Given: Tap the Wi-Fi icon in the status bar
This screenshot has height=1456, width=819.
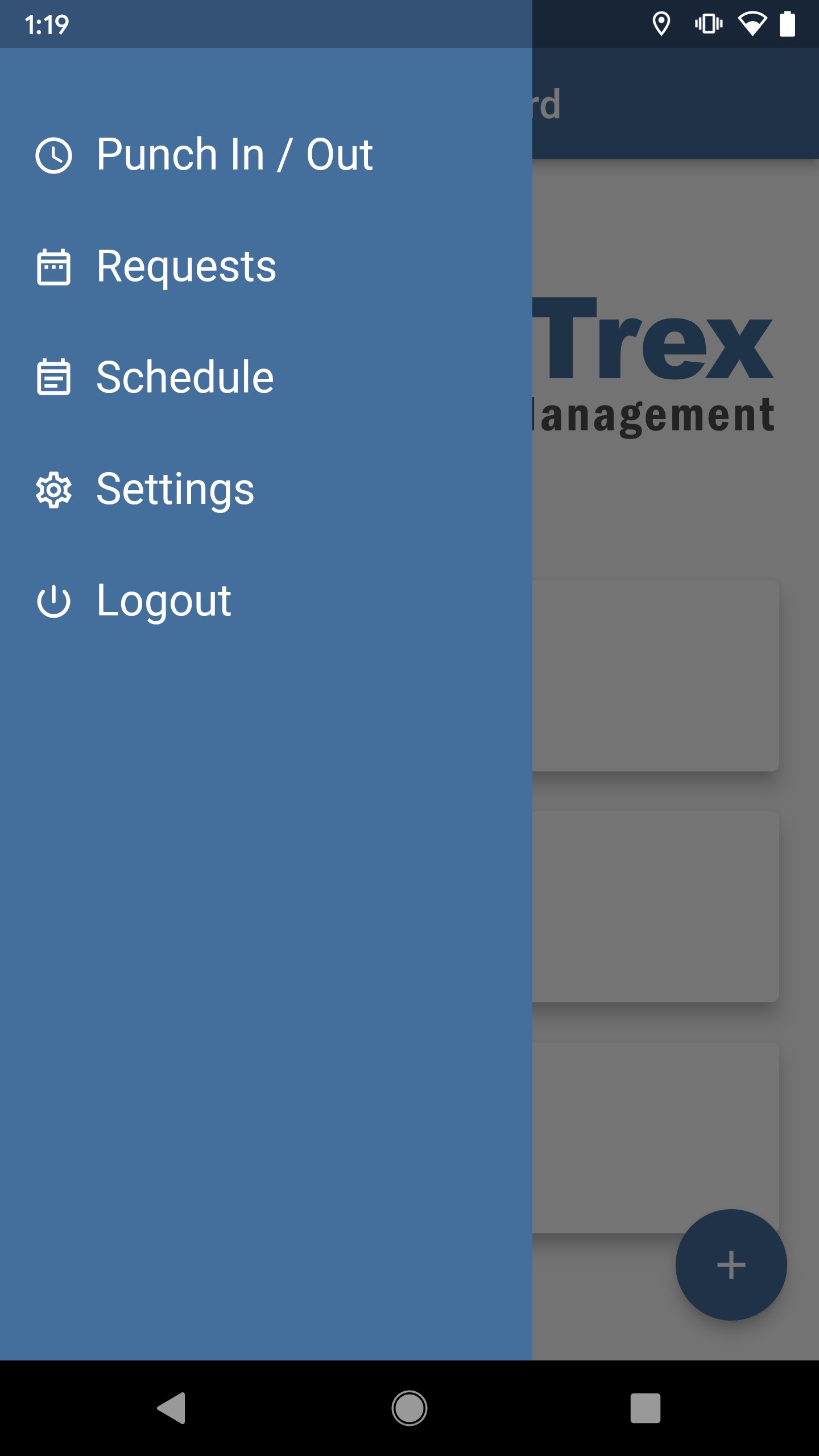Looking at the screenshot, I should coord(752,23).
